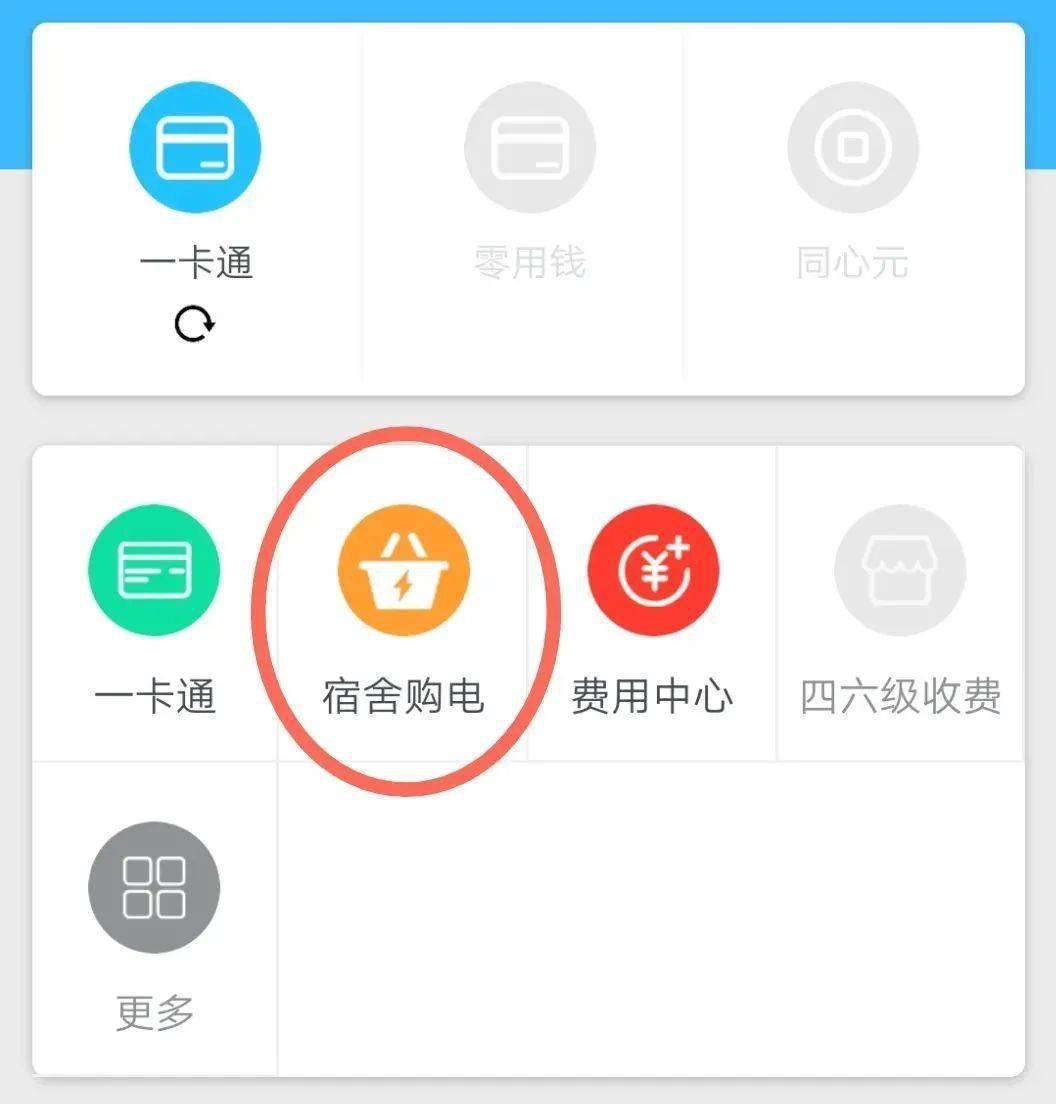1056x1104 pixels.
Task: Tap the 更多 text under the gray icon
Action: [x=154, y=1012]
